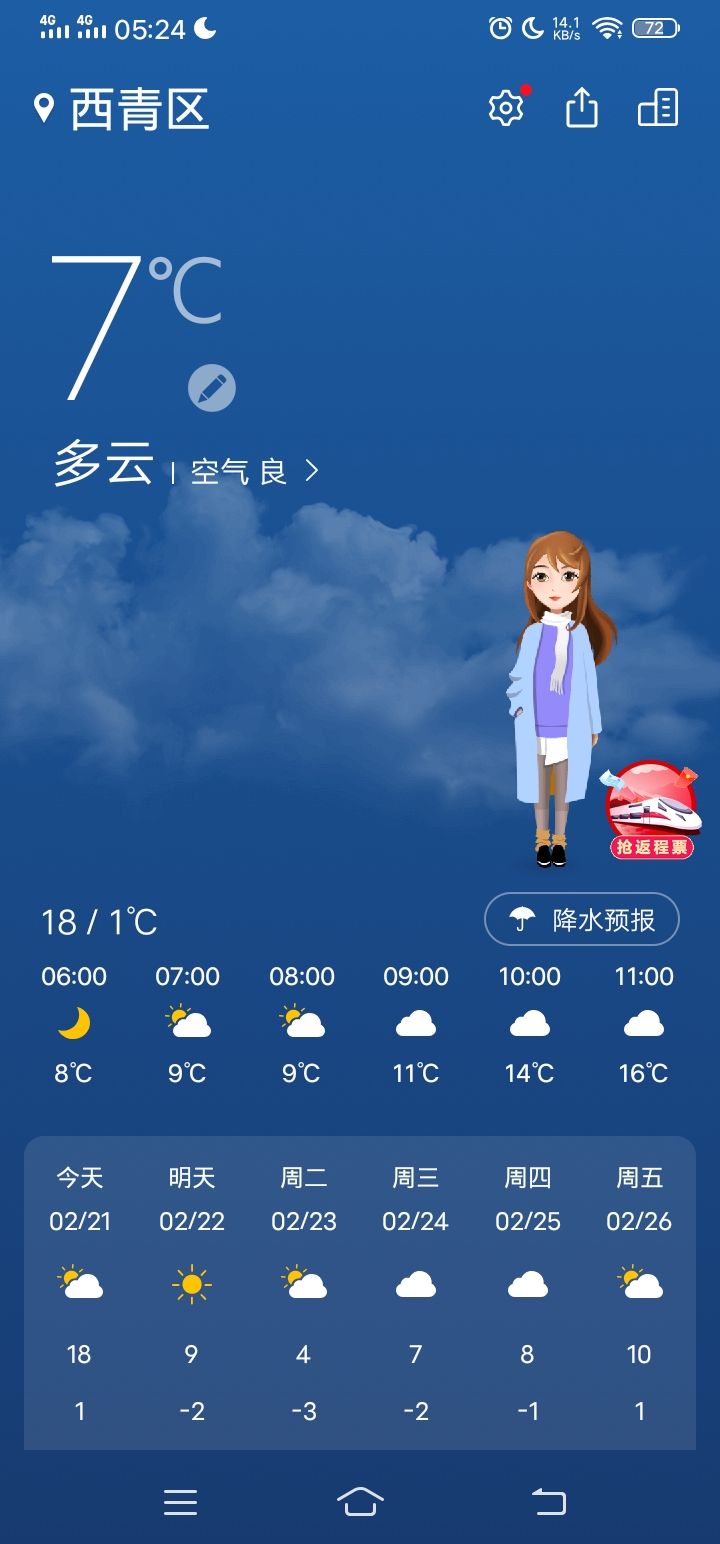Screen dimensions: 720x1544
Task: Open today's 02/21 forecast
Action: point(80,1290)
